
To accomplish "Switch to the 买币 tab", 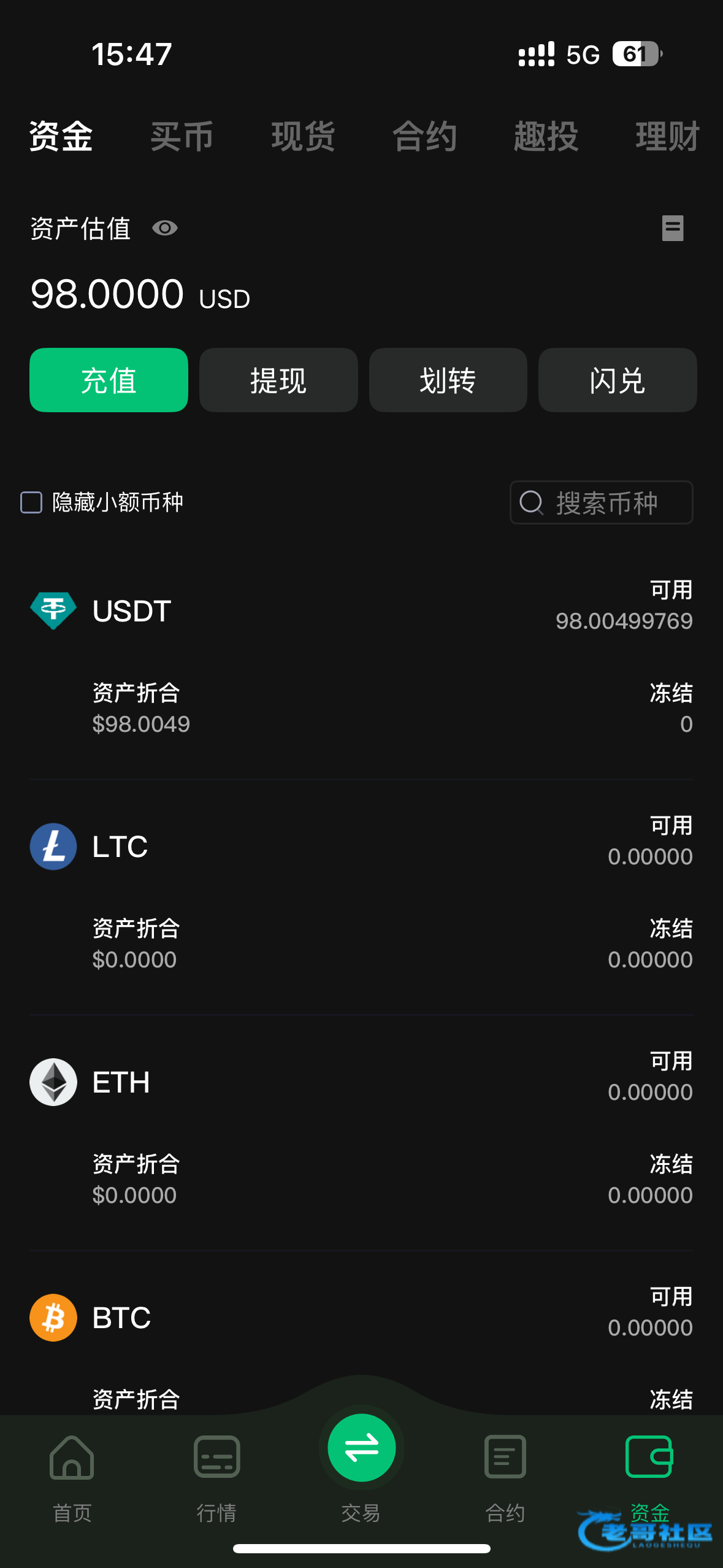I will pos(182,136).
